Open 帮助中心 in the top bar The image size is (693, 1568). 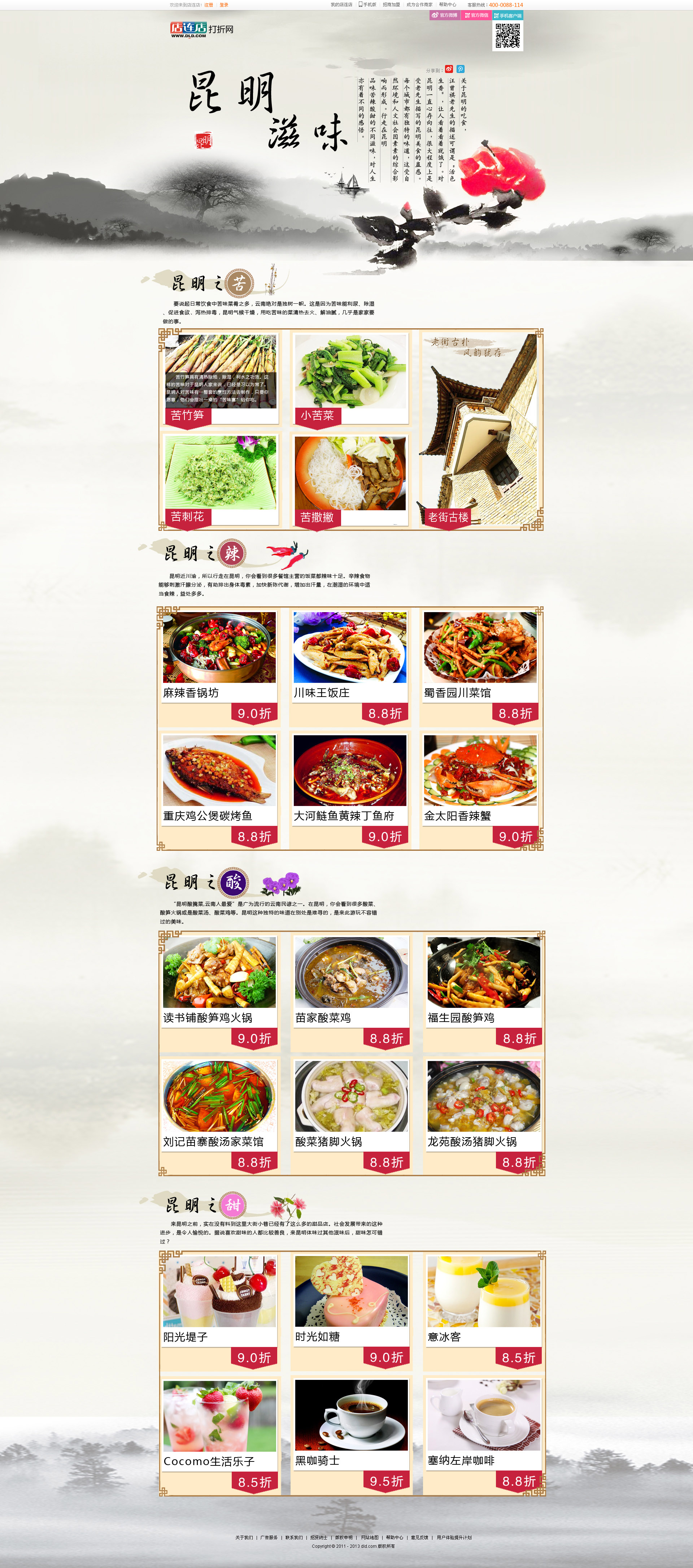coord(447,4)
